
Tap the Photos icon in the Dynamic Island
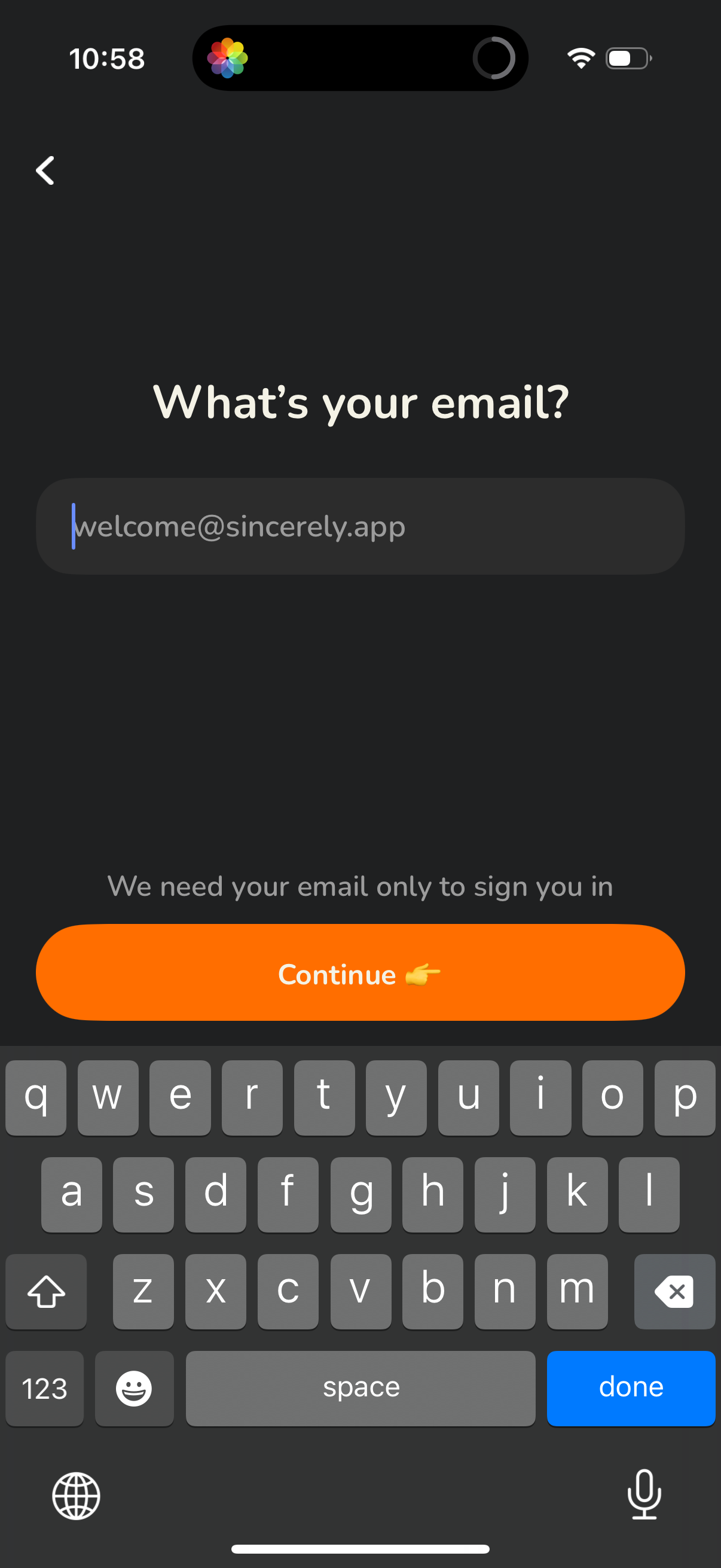pos(228,58)
